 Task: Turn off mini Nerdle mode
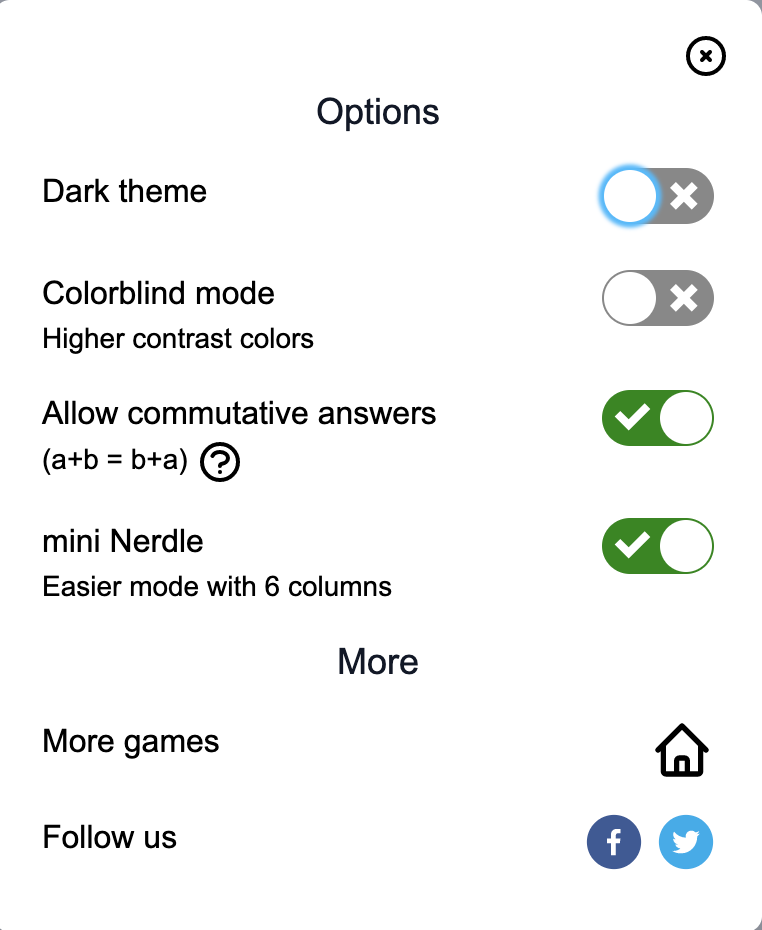tap(657, 546)
